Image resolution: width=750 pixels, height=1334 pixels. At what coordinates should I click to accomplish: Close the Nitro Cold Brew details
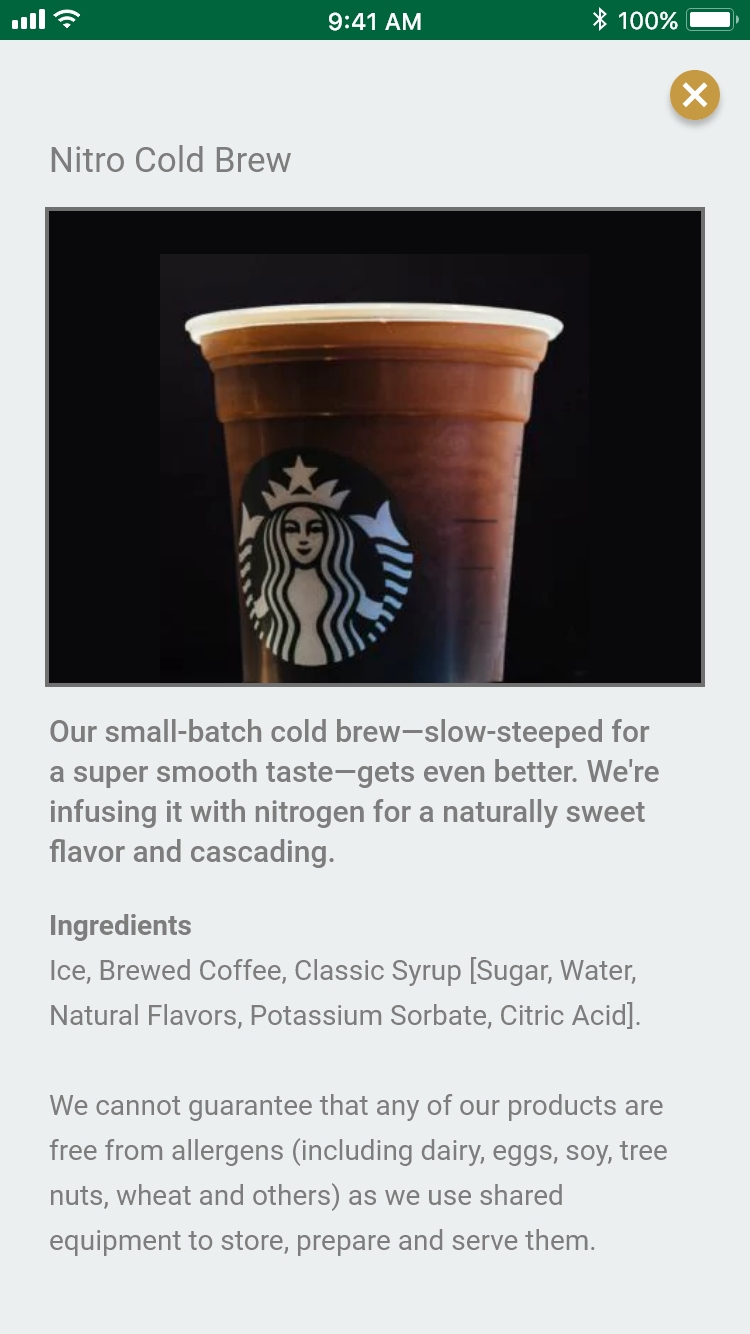(695, 95)
